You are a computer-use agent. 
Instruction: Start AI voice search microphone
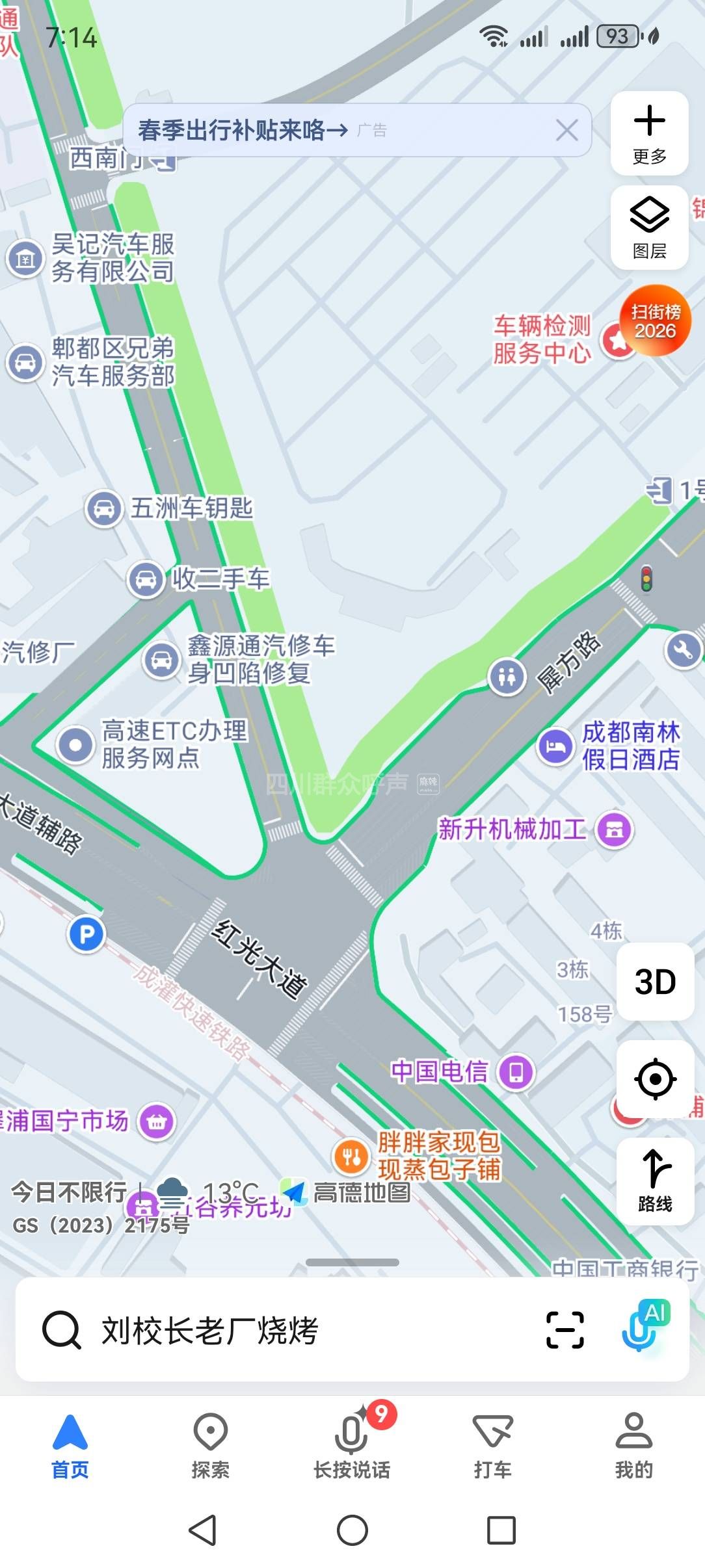point(644,1327)
